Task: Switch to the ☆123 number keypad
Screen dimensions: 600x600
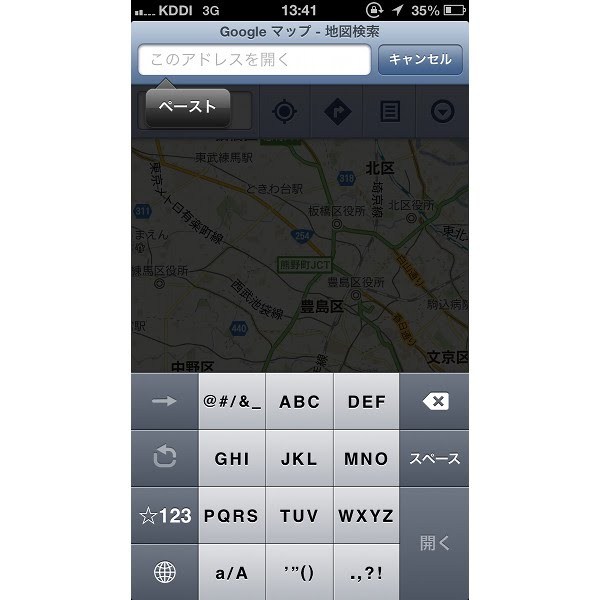Action: pyautogui.click(x=164, y=516)
